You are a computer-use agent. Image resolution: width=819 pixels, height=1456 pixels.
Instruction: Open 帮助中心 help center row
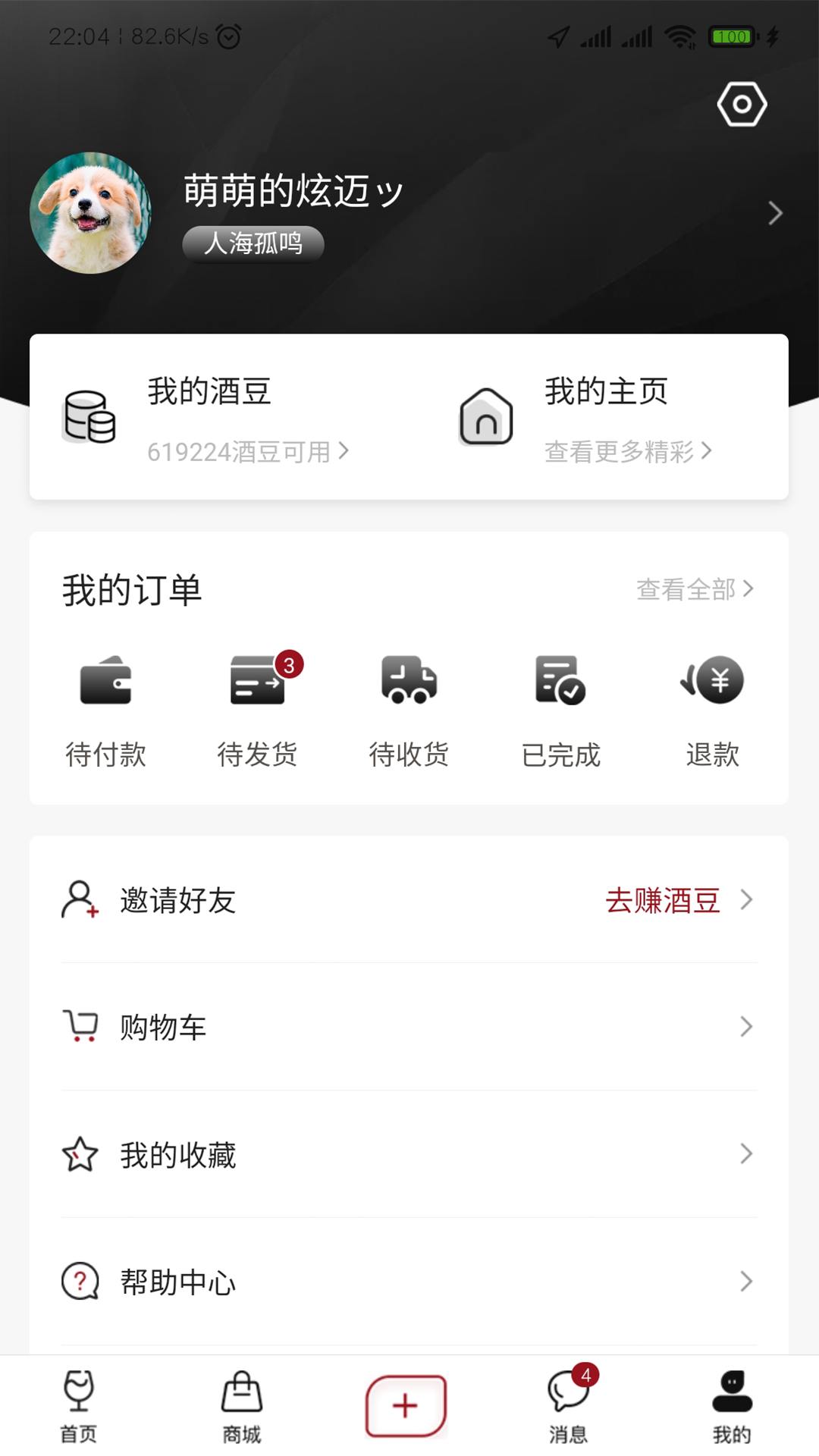[409, 1282]
